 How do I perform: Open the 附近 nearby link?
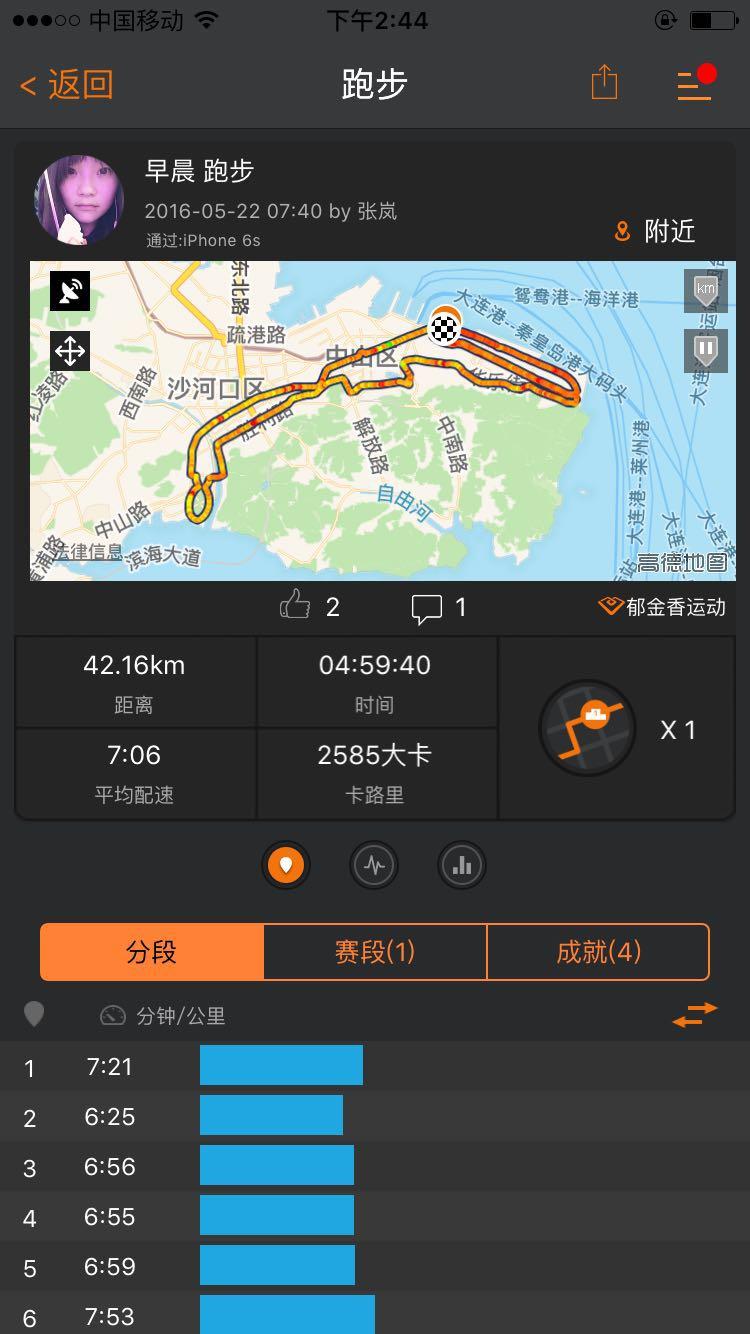(x=656, y=231)
